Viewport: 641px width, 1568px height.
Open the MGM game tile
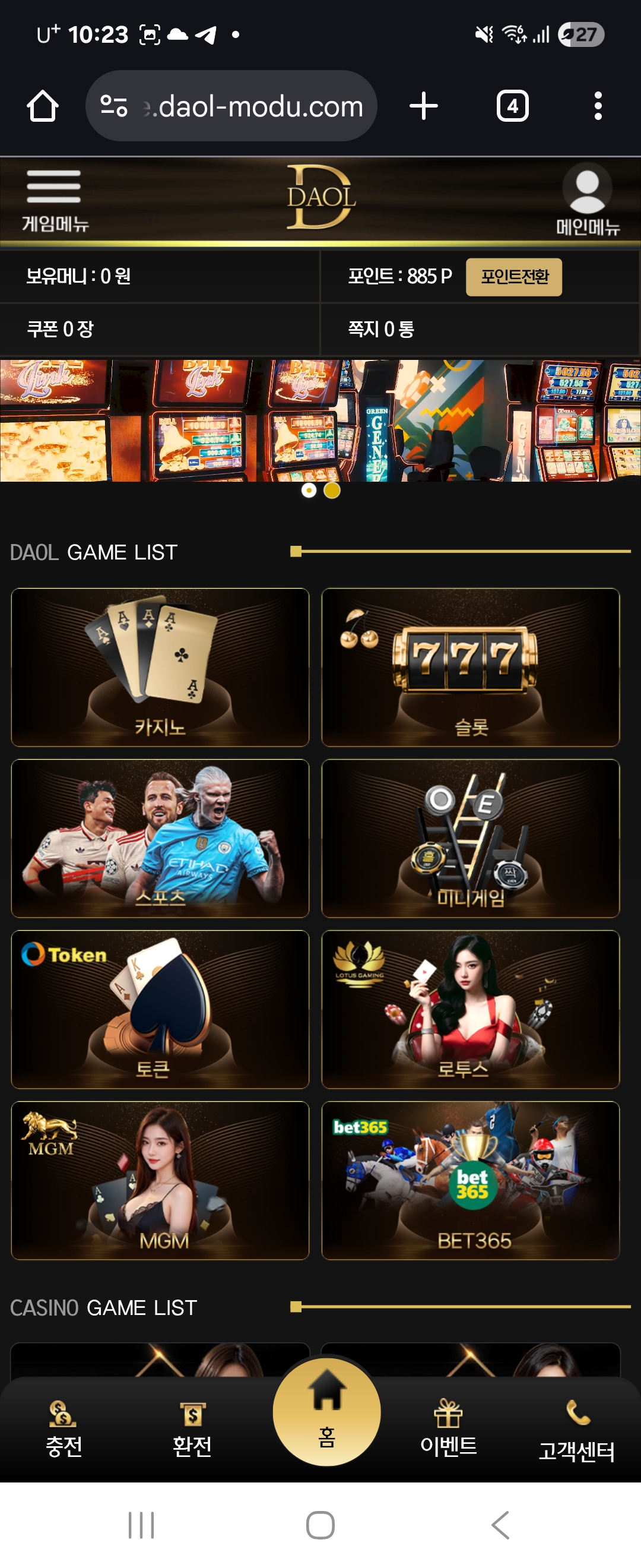click(160, 1180)
